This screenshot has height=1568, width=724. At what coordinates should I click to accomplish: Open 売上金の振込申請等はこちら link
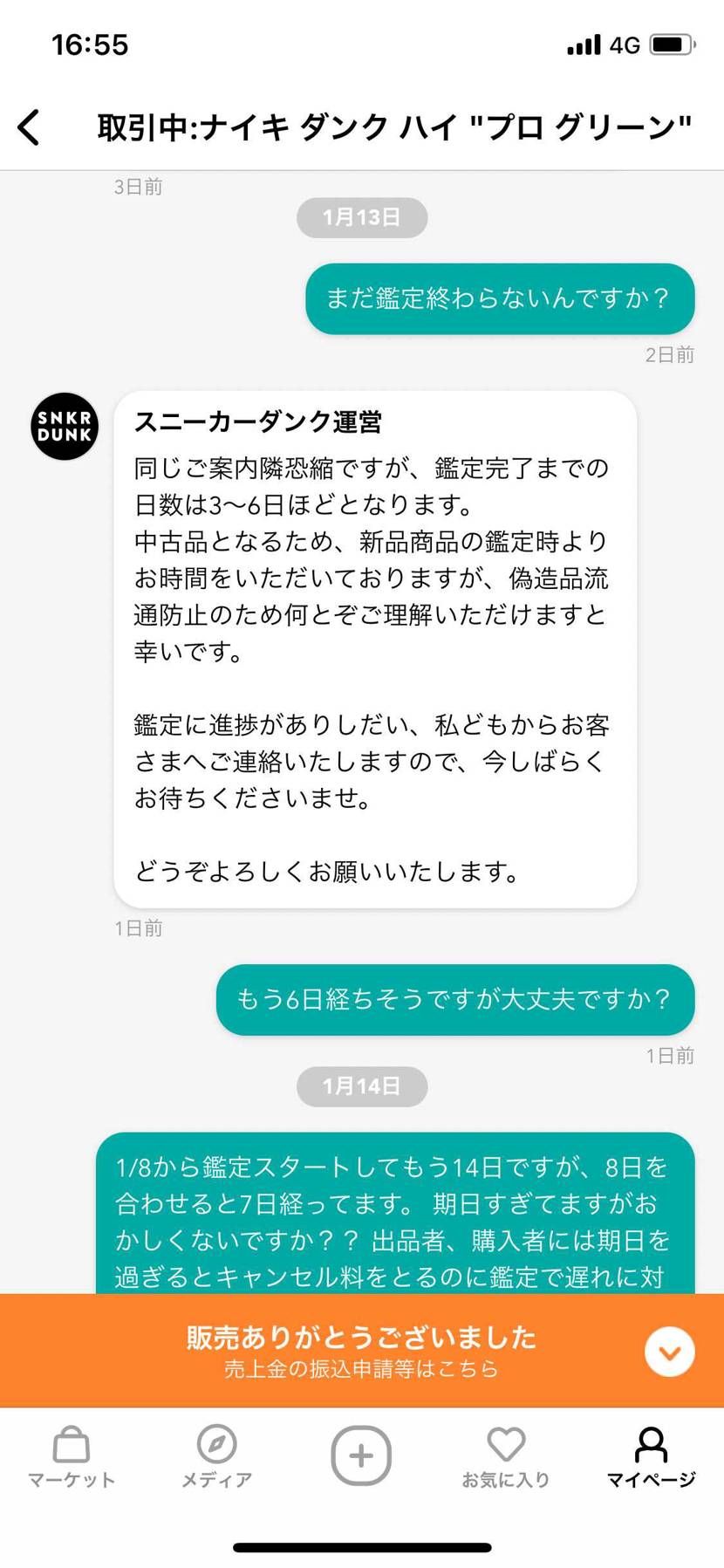coord(361,1369)
